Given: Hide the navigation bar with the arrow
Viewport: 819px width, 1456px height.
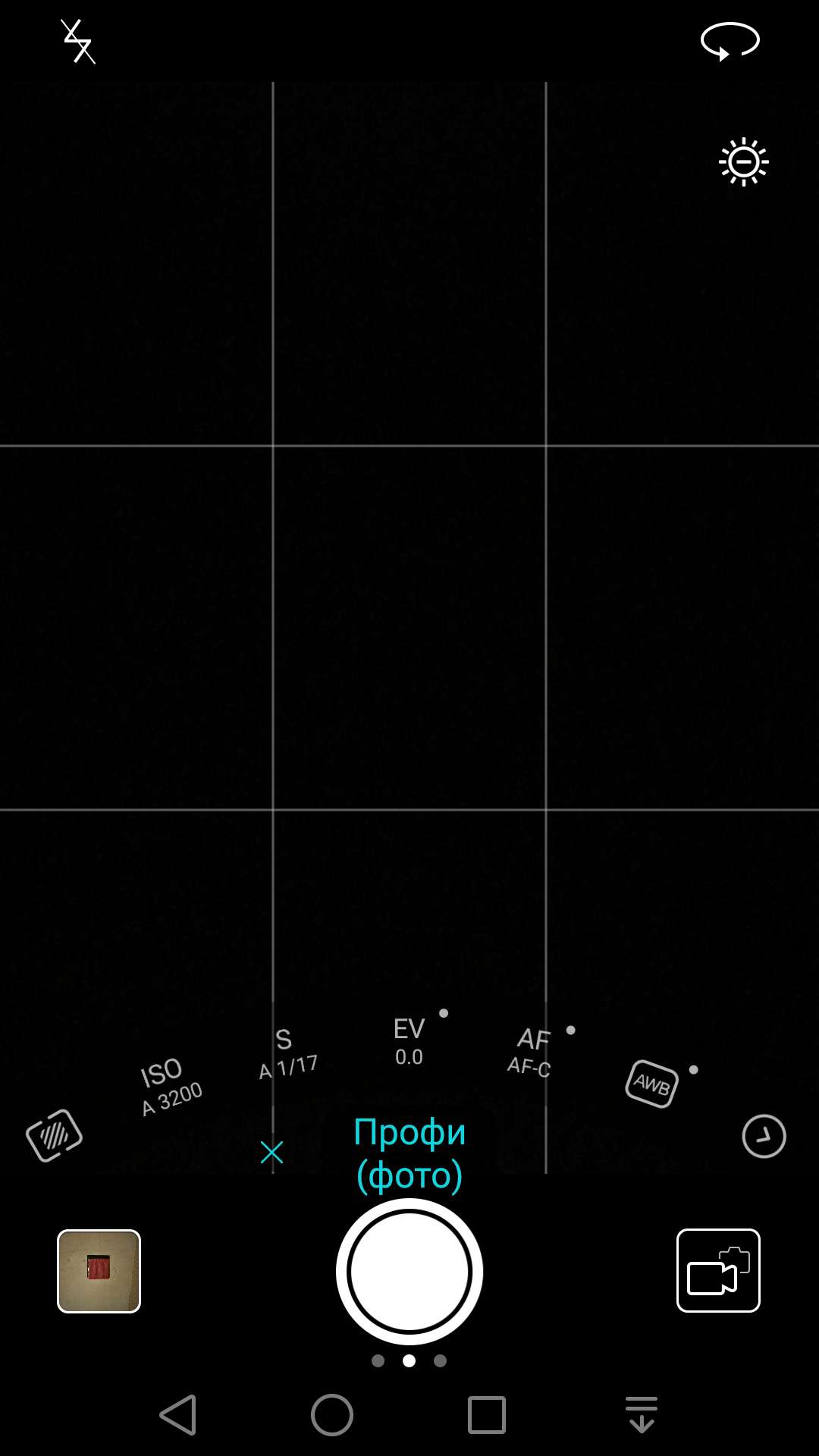Looking at the screenshot, I should tap(642, 1415).
